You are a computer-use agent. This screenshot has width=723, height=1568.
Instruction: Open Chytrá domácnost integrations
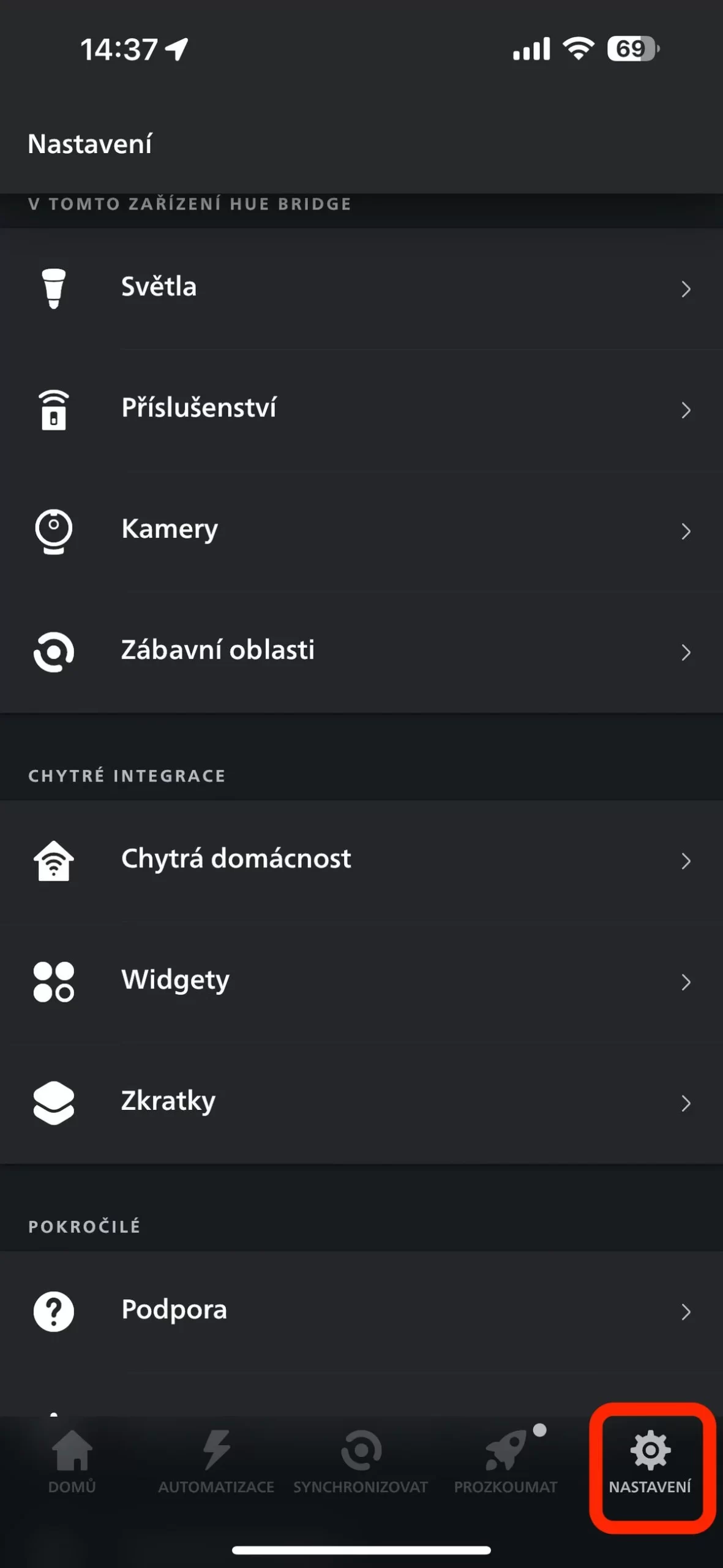(361, 860)
